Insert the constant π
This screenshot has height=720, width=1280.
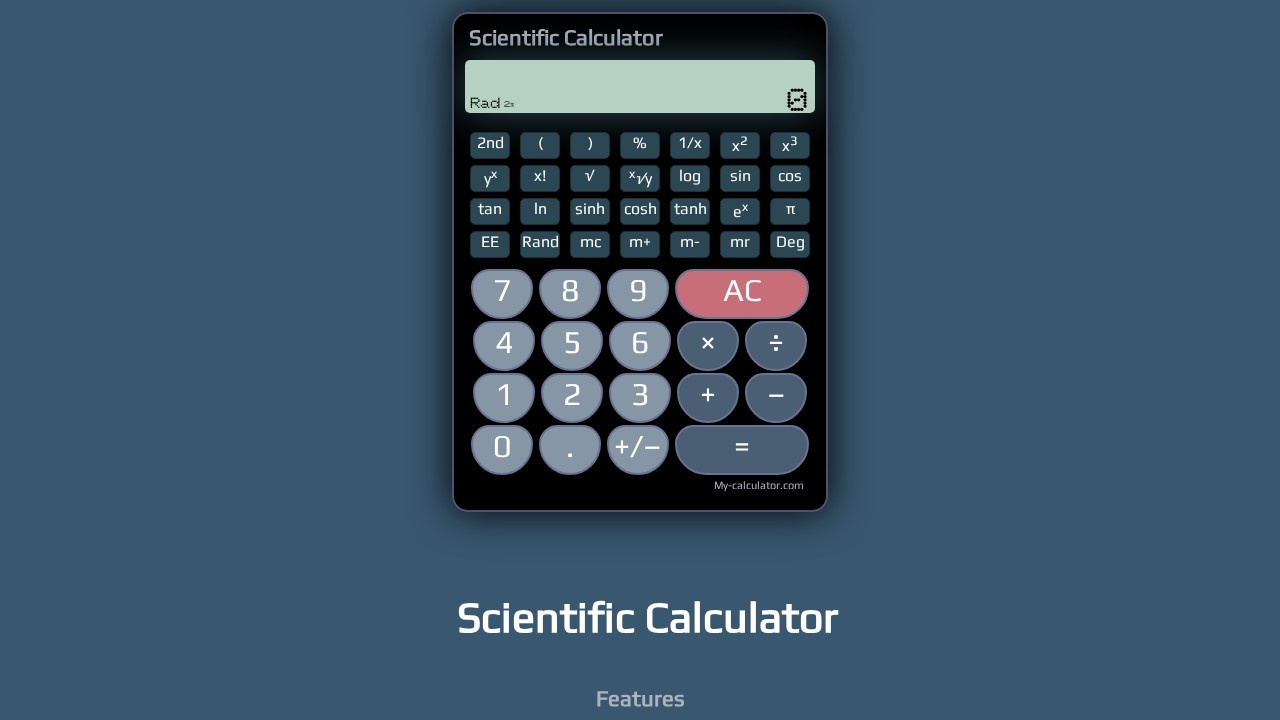[x=790, y=210]
